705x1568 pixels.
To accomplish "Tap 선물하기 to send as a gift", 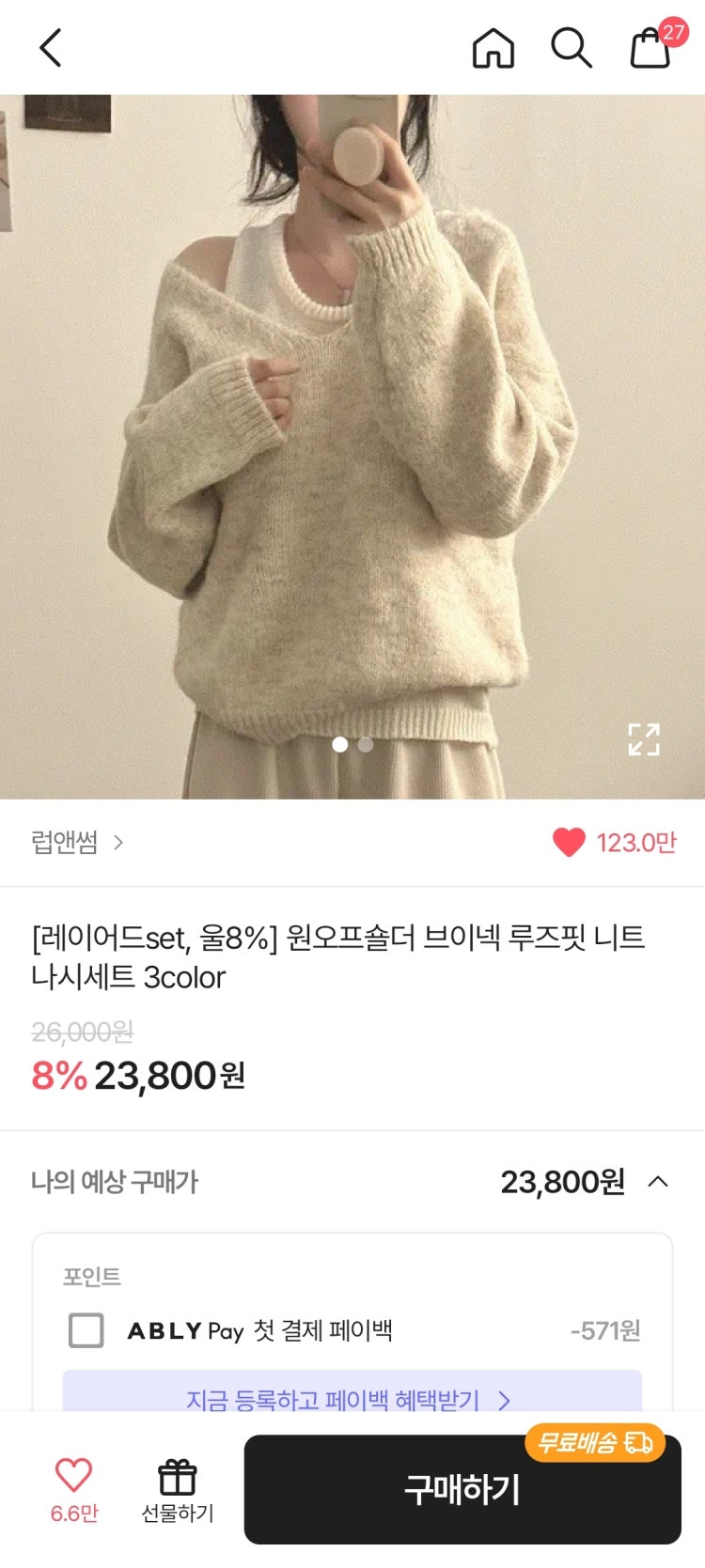I will 177,1489.
